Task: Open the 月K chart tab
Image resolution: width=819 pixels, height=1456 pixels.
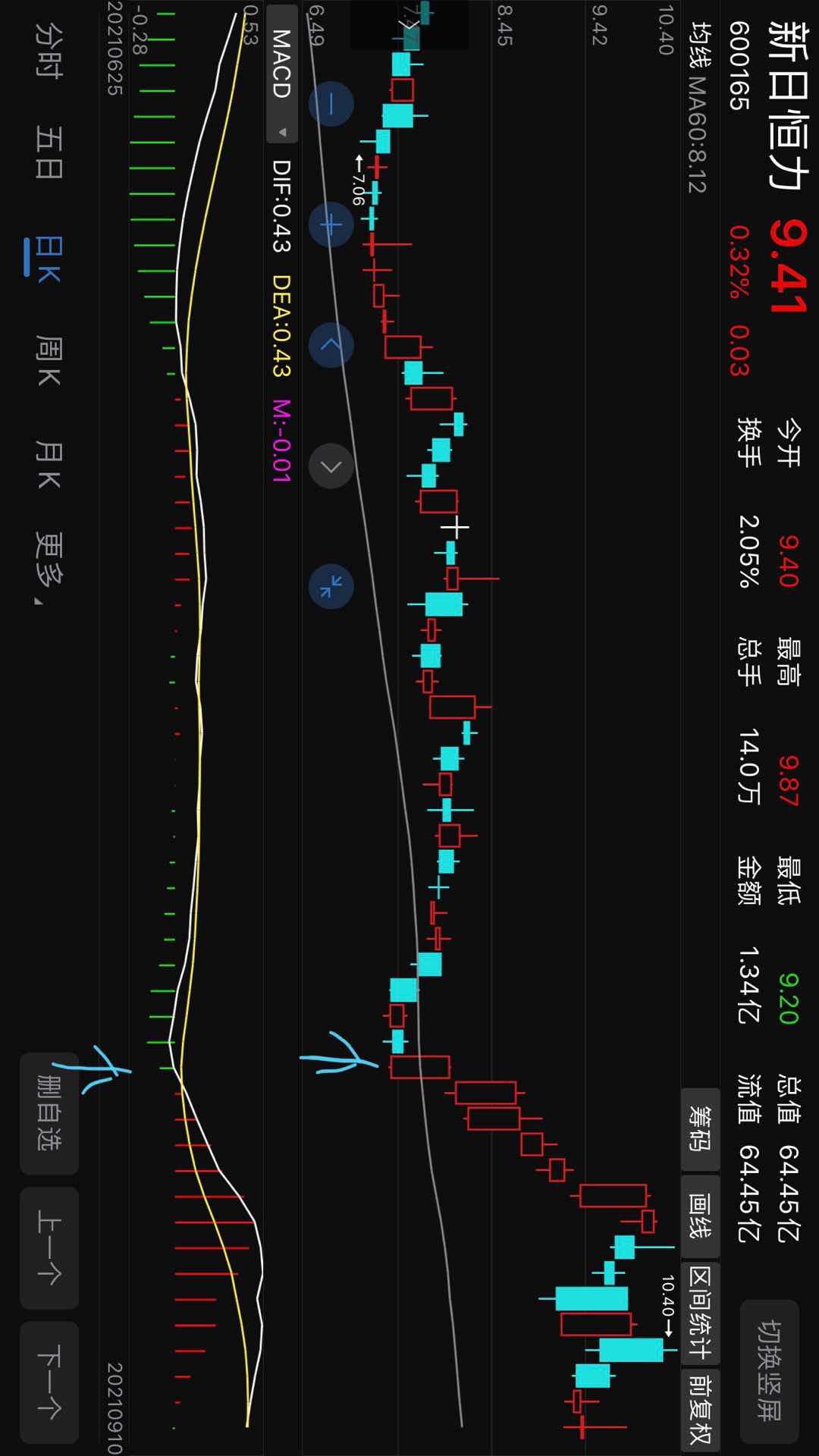Action: (x=49, y=463)
